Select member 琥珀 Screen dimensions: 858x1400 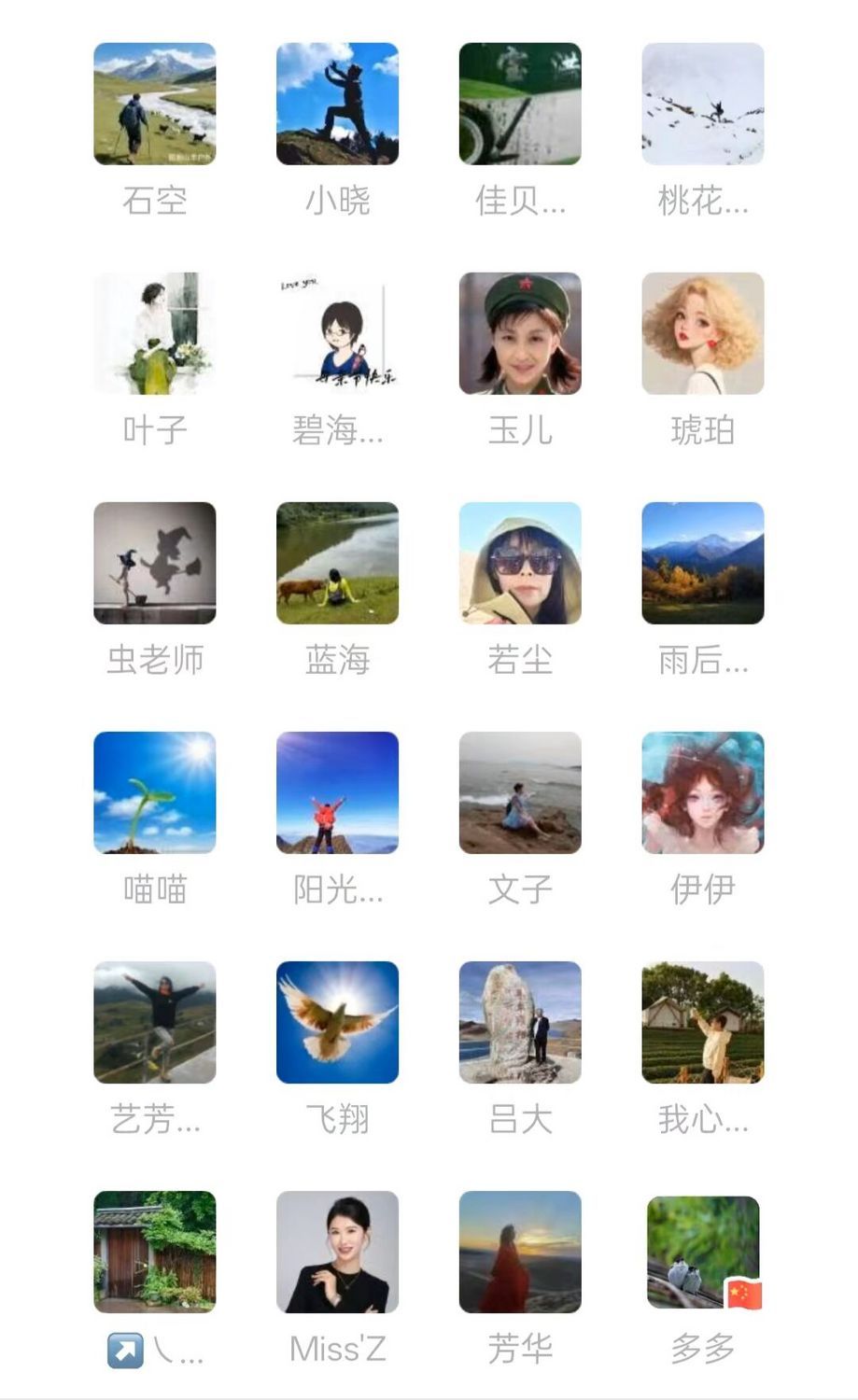coord(702,333)
